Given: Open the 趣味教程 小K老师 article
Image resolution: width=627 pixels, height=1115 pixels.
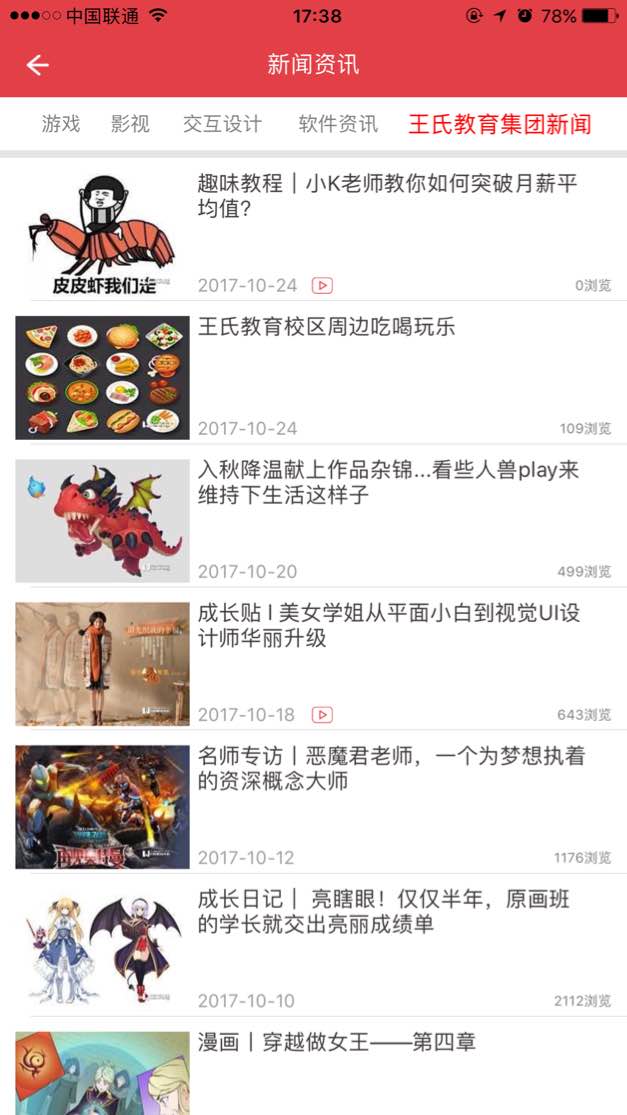Looking at the screenshot, I should [x=387, y=197].
